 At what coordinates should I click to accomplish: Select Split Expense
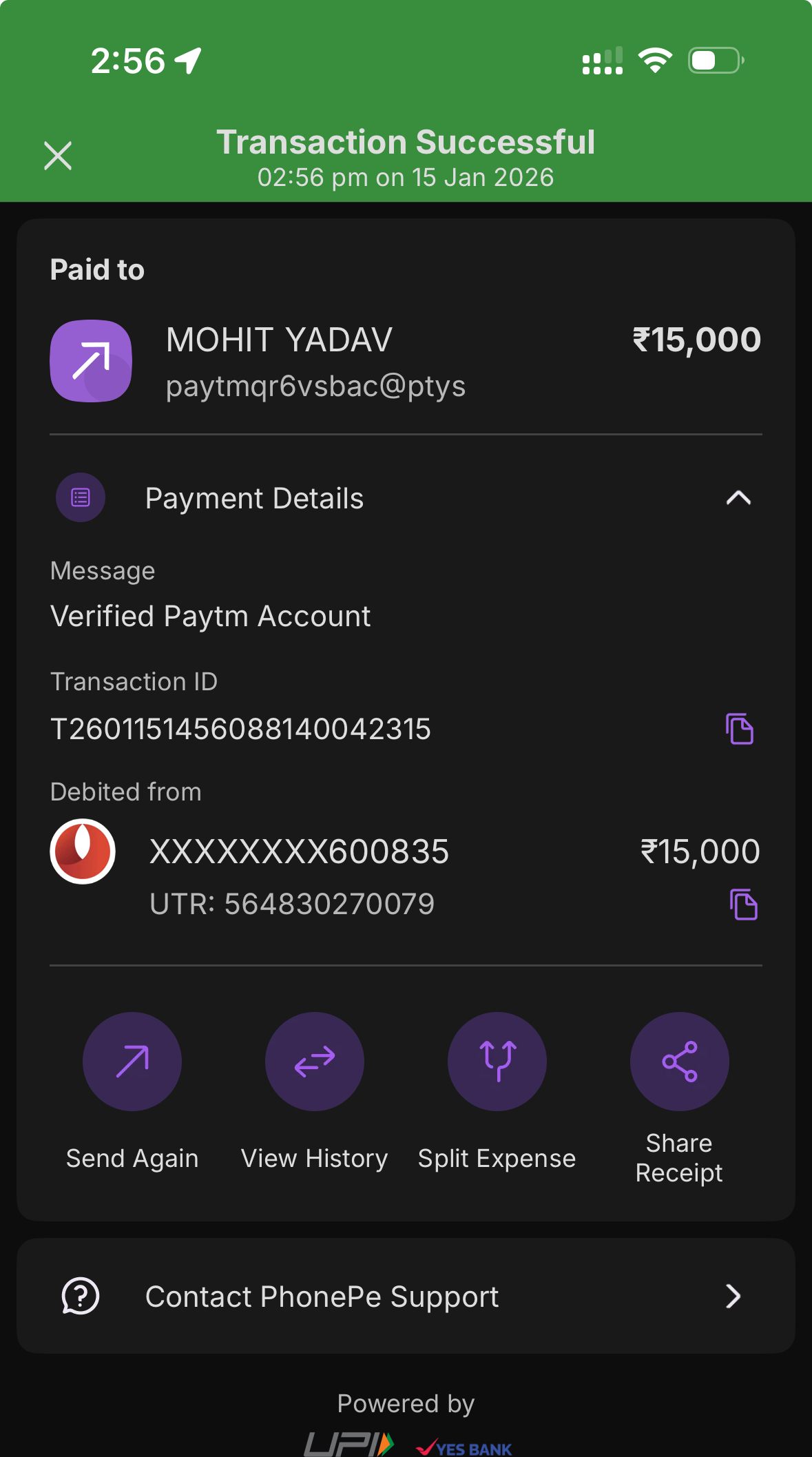point(497,1062)
